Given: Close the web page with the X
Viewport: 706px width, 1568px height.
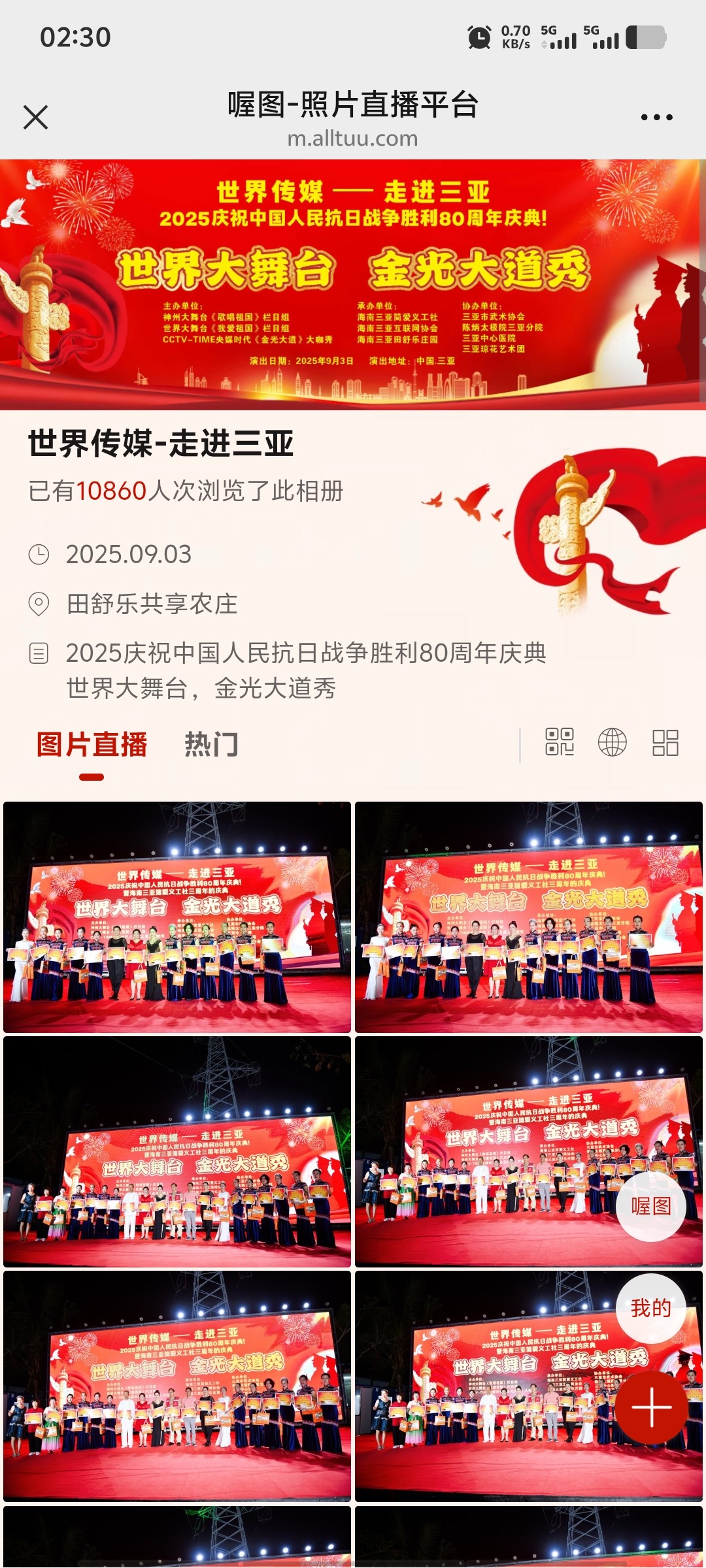Looking at the screenshot, I should click(x=35, y=118).
